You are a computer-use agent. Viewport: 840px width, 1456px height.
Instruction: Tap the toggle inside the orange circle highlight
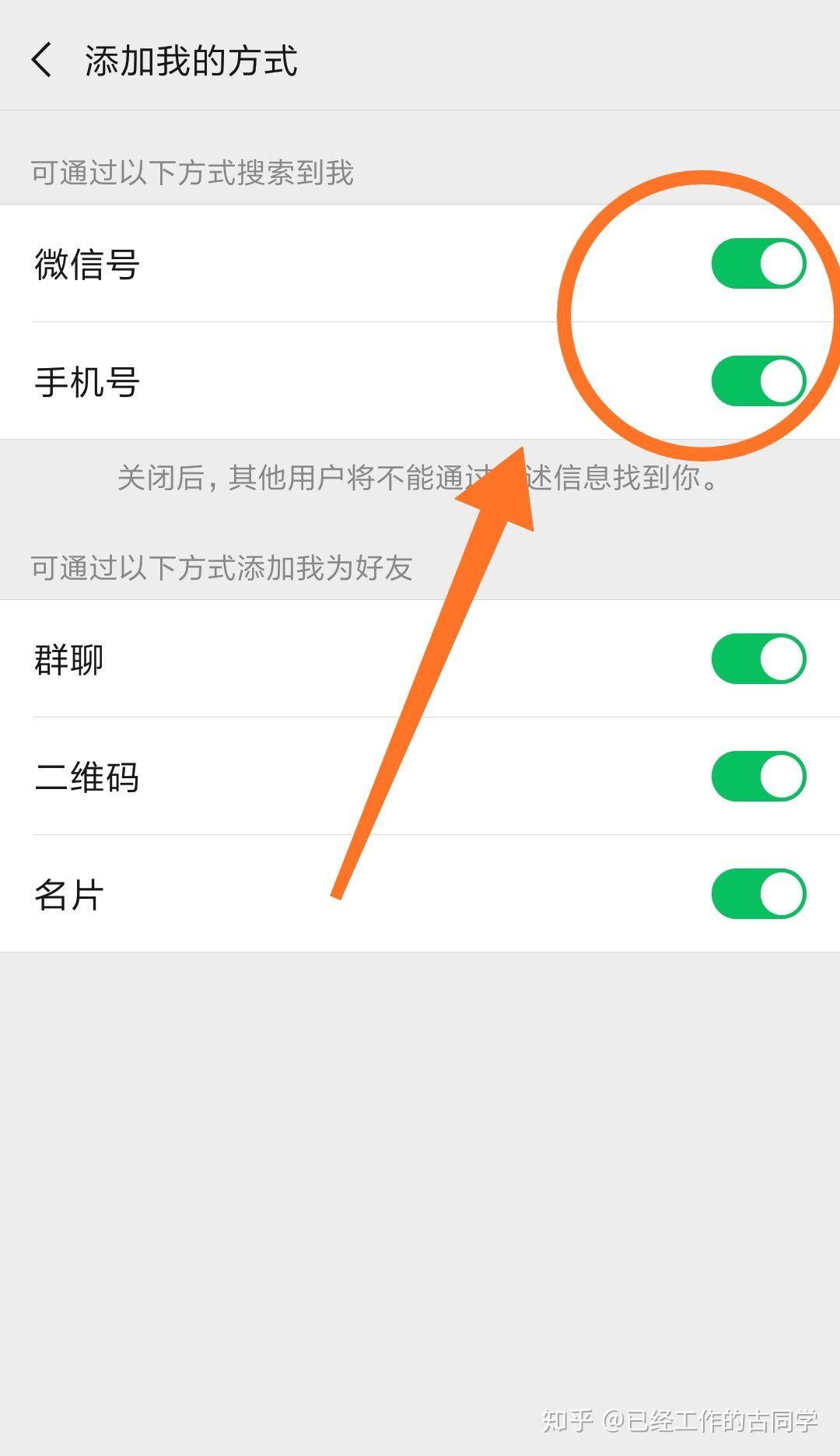click(x=758, y=263)
